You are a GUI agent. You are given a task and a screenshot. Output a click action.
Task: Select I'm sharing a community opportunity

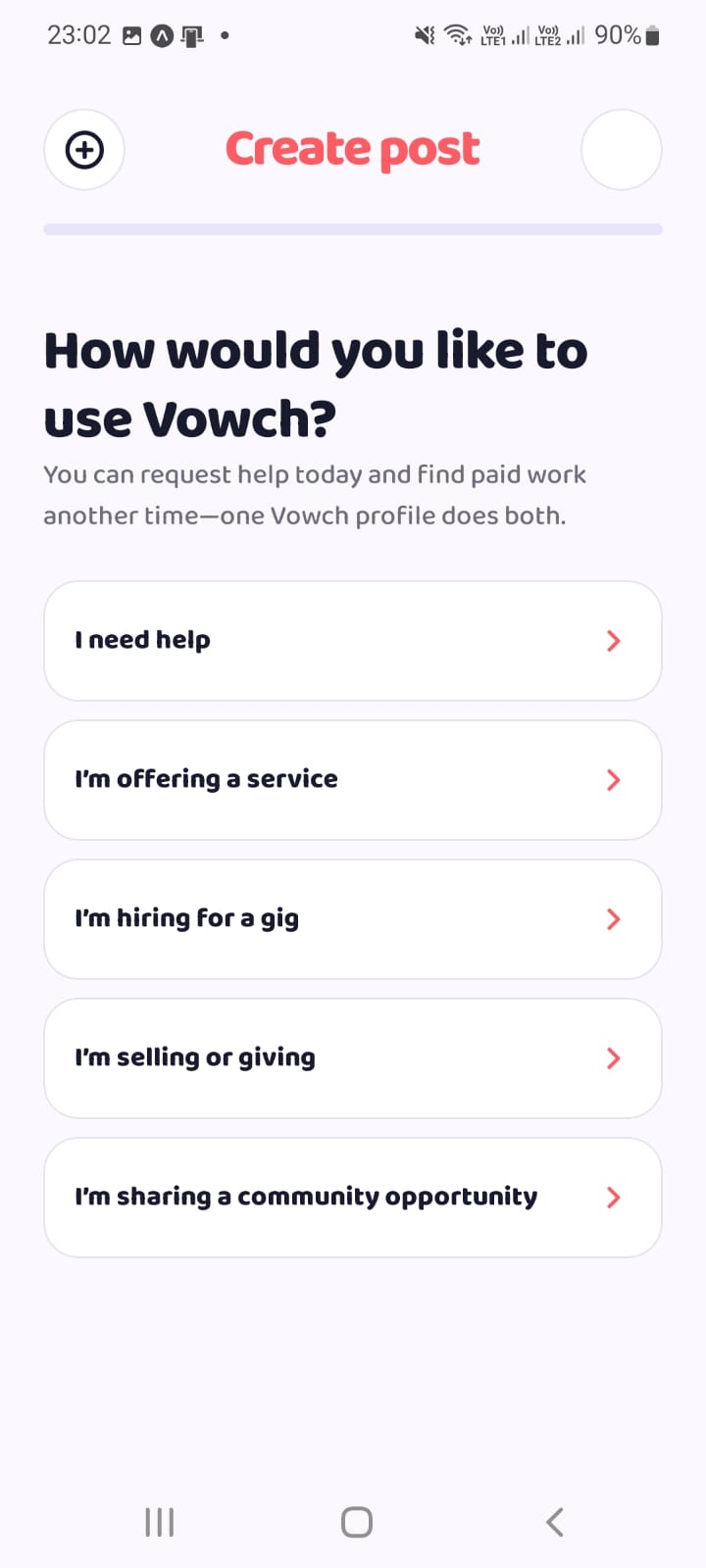(x=353, y=1198)
